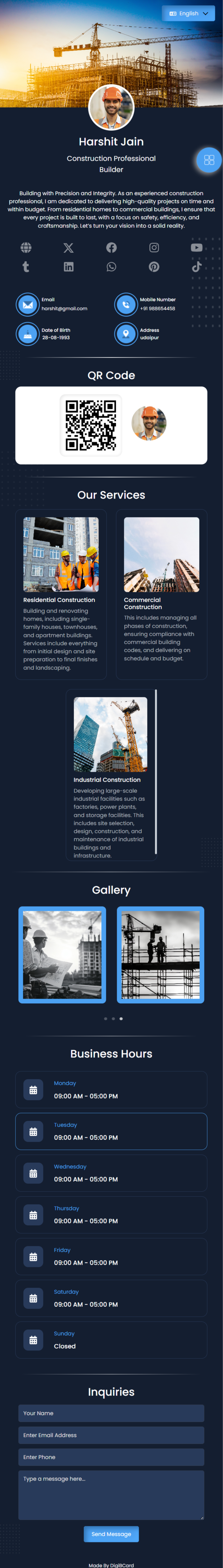This screenshot has height=1568, width=223.
Task: Open the TikTok profile icon
Action: tap(196, 267)
